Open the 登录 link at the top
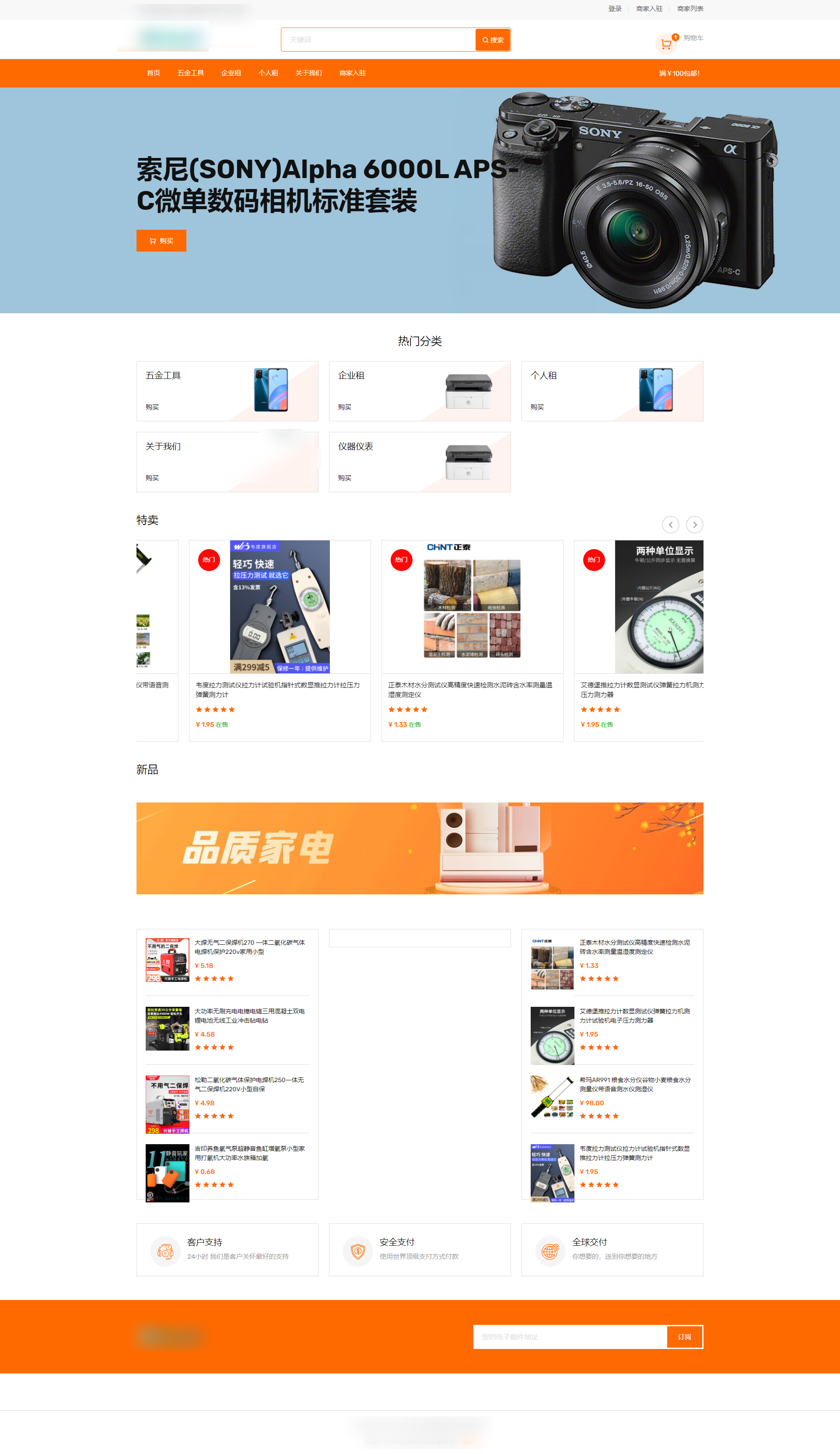 614,9
